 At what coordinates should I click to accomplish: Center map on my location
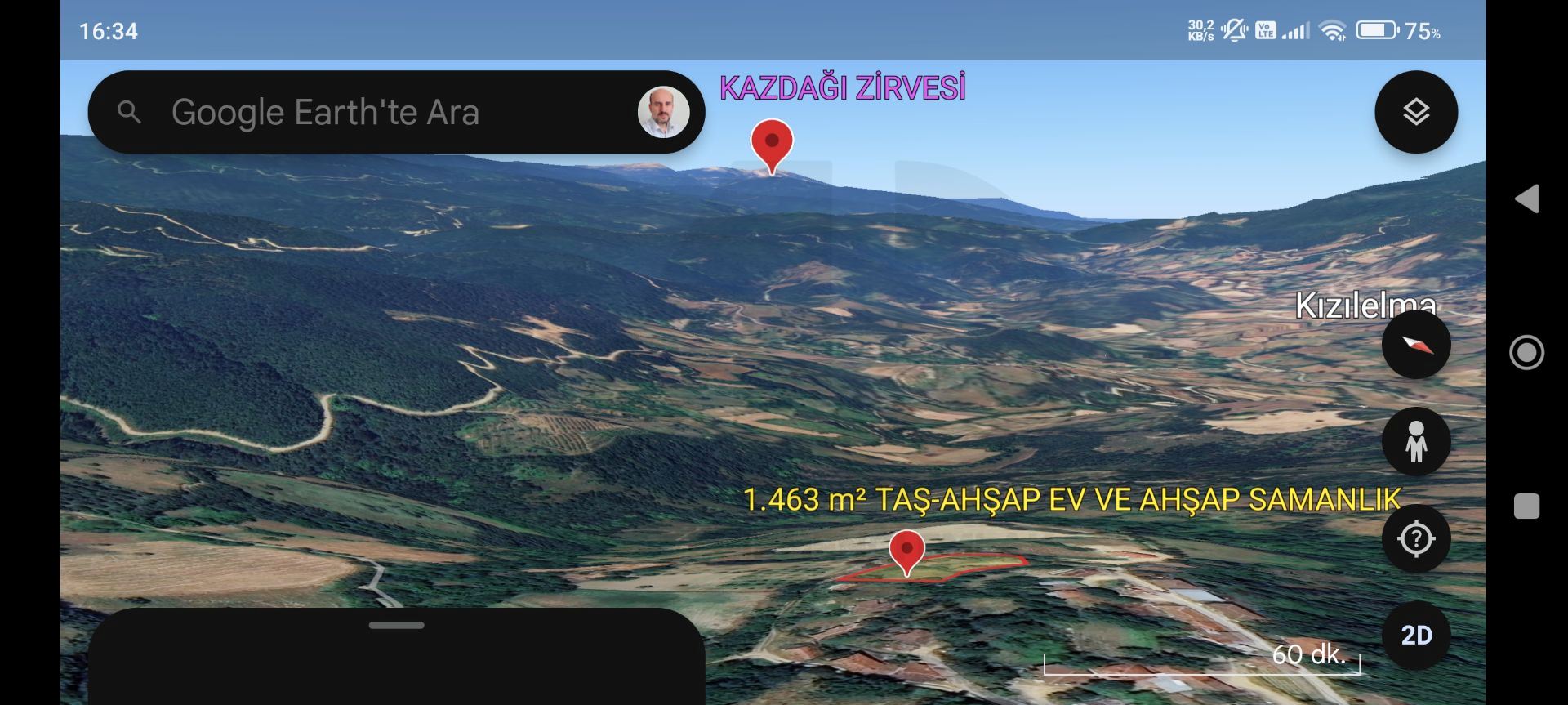[1415, 538]
